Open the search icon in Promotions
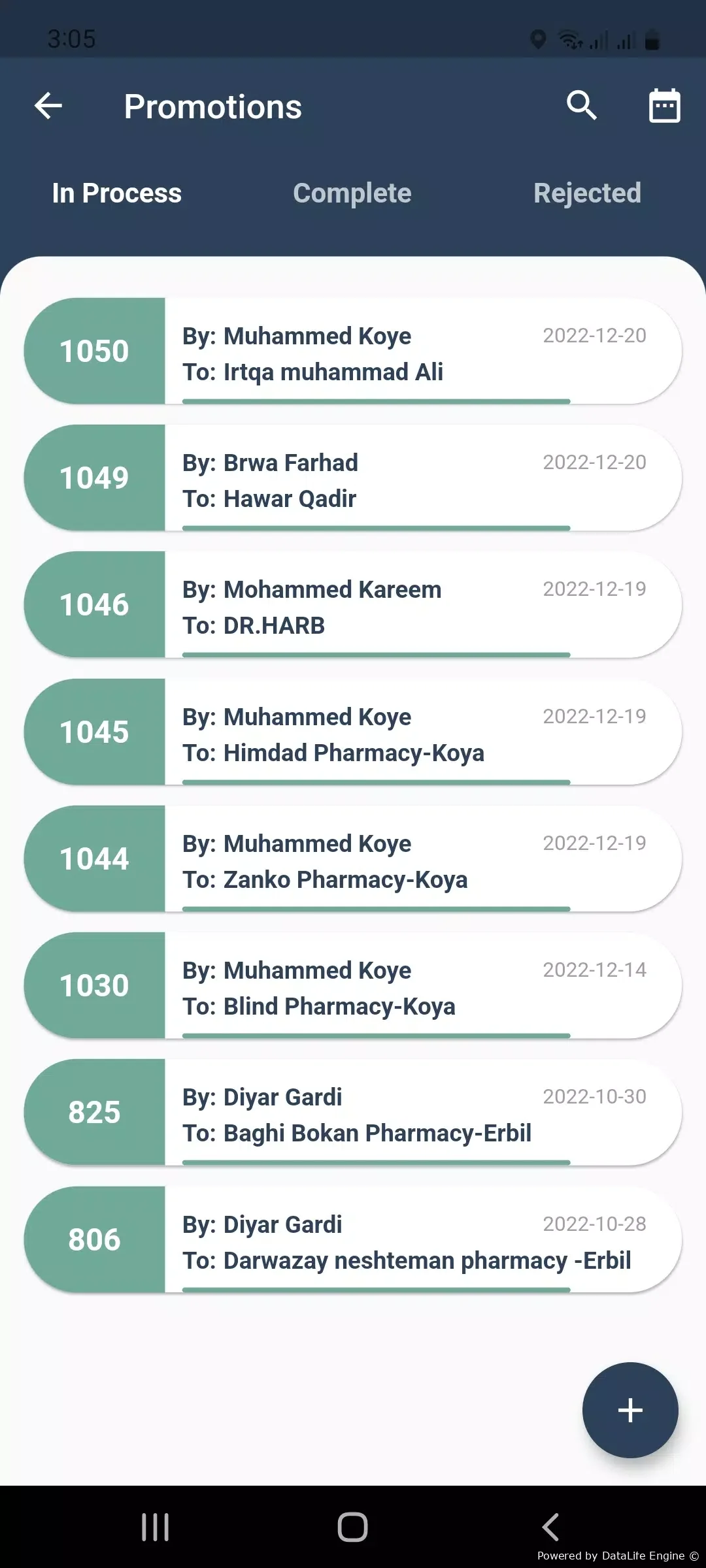 (x=581, y=106)
